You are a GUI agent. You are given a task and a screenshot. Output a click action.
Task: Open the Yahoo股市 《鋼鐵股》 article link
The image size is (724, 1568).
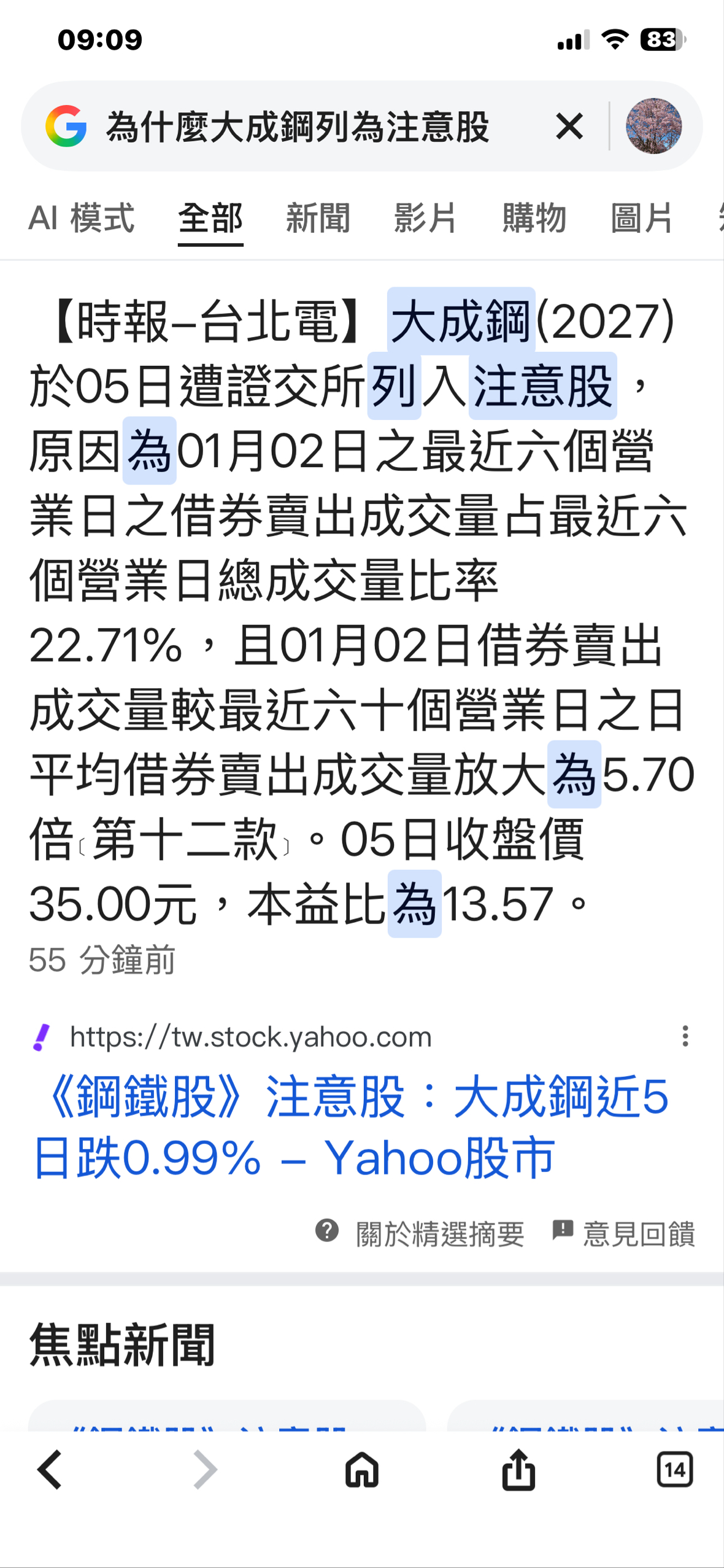click(x=350, y=1127)
